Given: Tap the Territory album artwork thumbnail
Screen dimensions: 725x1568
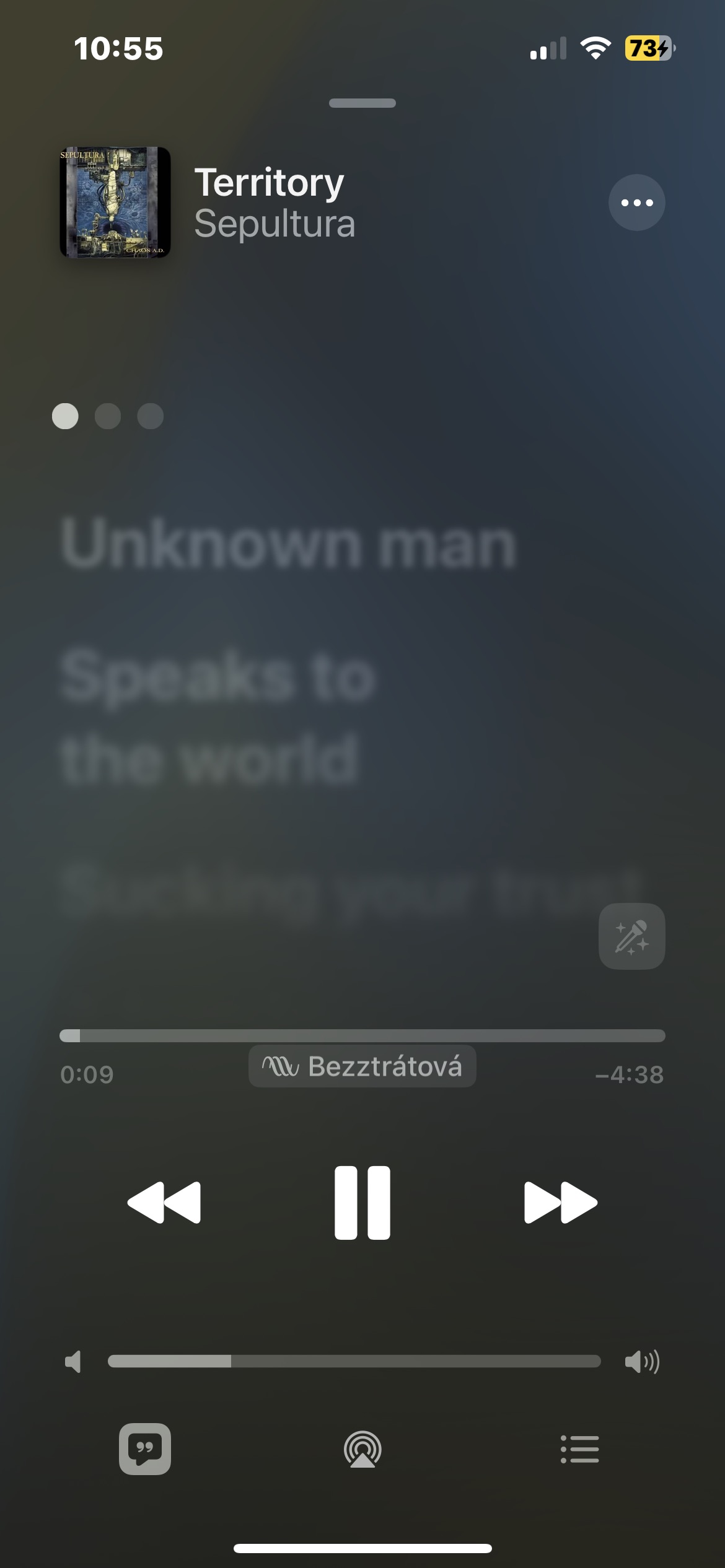Looking at the screenshot, I should pos(115,203).
